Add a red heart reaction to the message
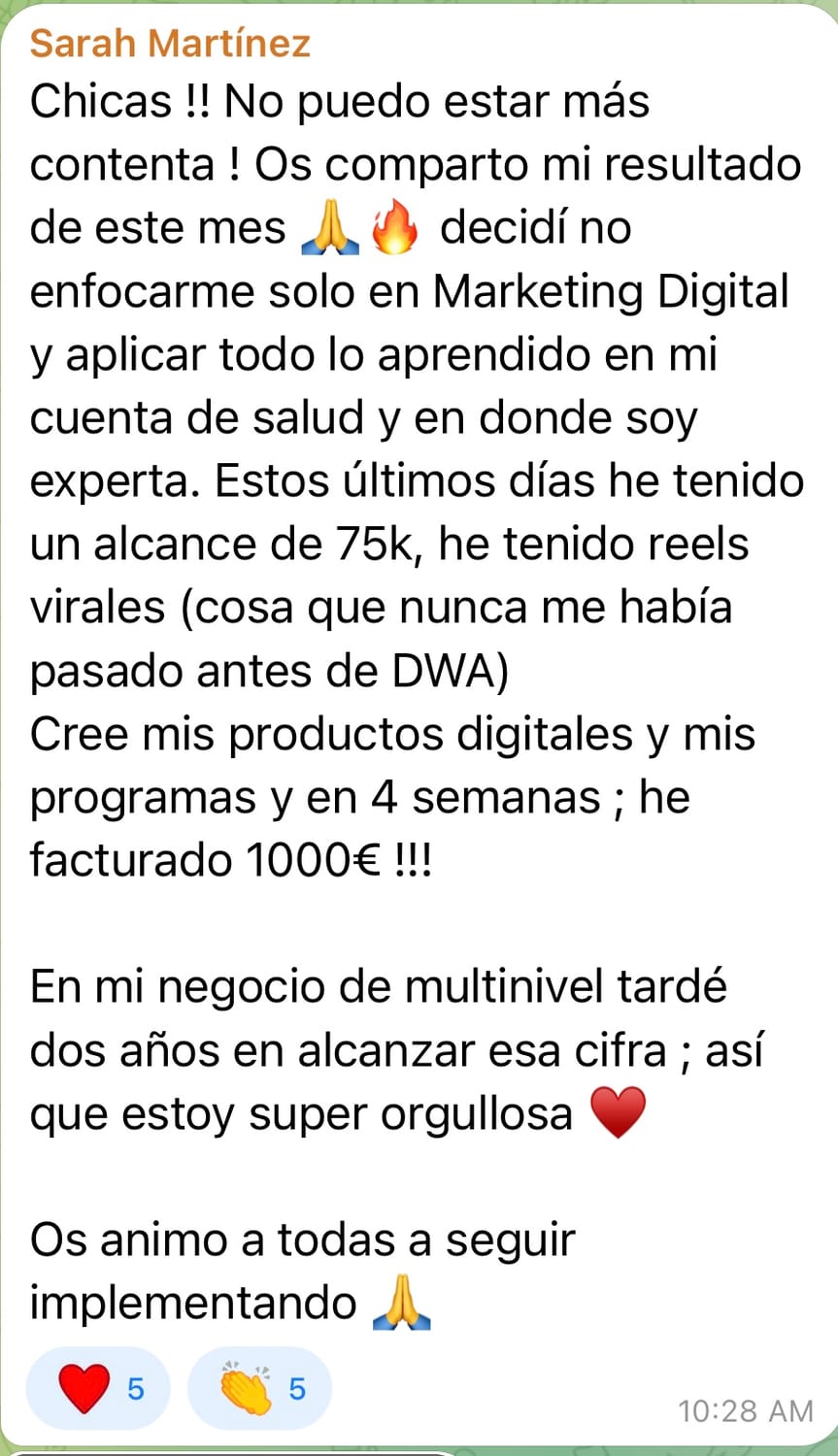The height and width of the screenshot is (1456, 838). pos(99,1388)
